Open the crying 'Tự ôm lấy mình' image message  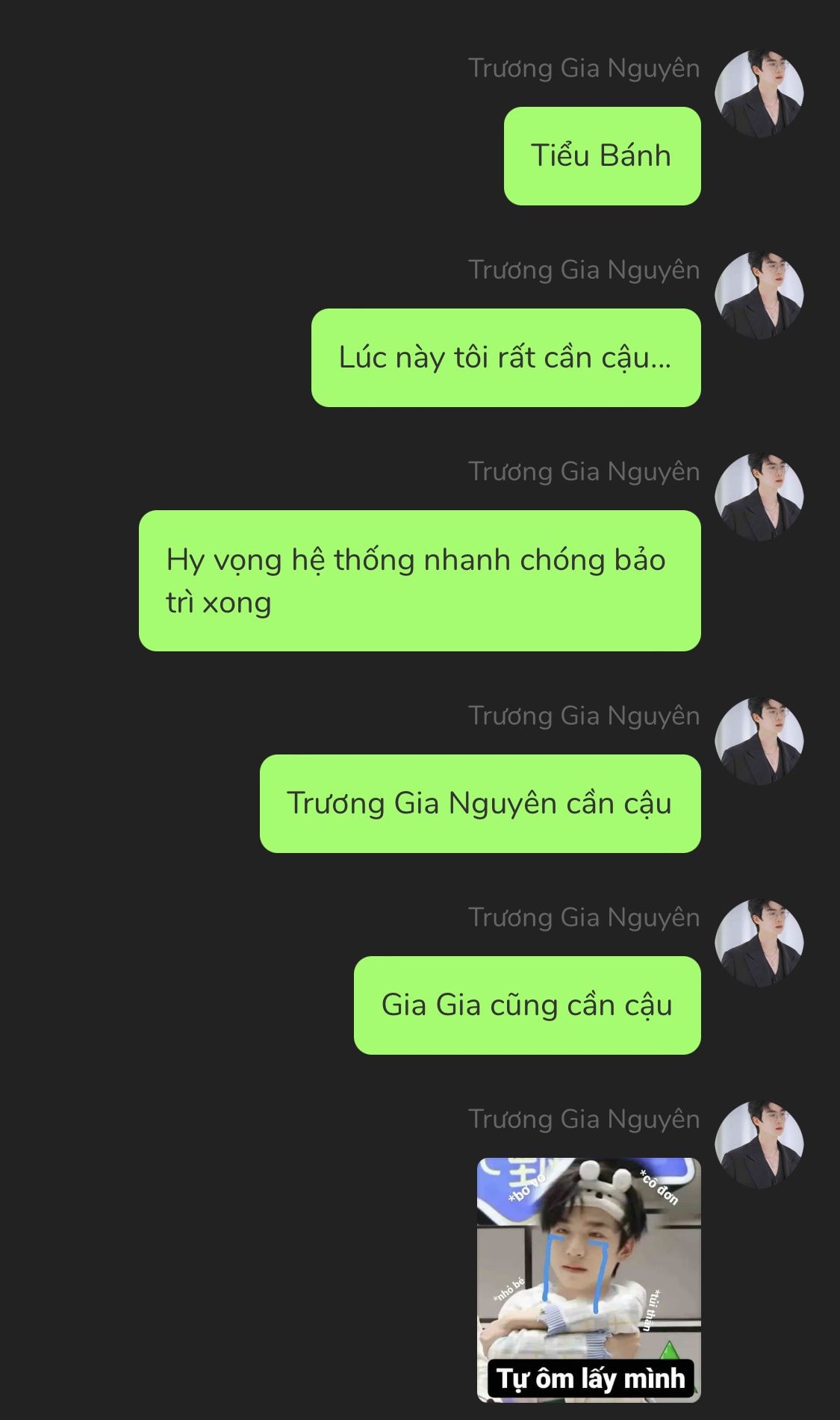click(x=588, y=1279)
